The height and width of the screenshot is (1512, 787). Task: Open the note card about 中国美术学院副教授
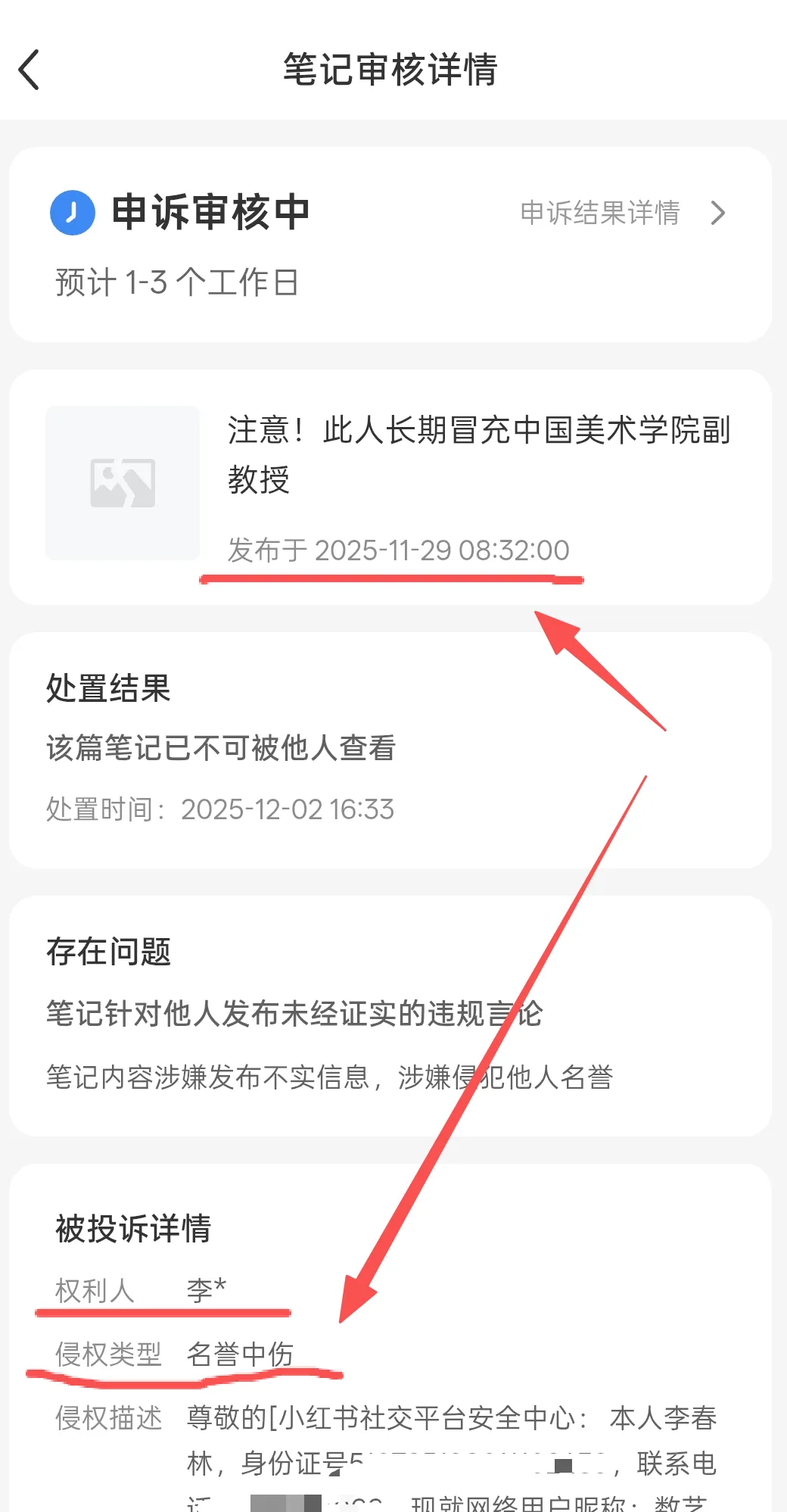[390, 485]
